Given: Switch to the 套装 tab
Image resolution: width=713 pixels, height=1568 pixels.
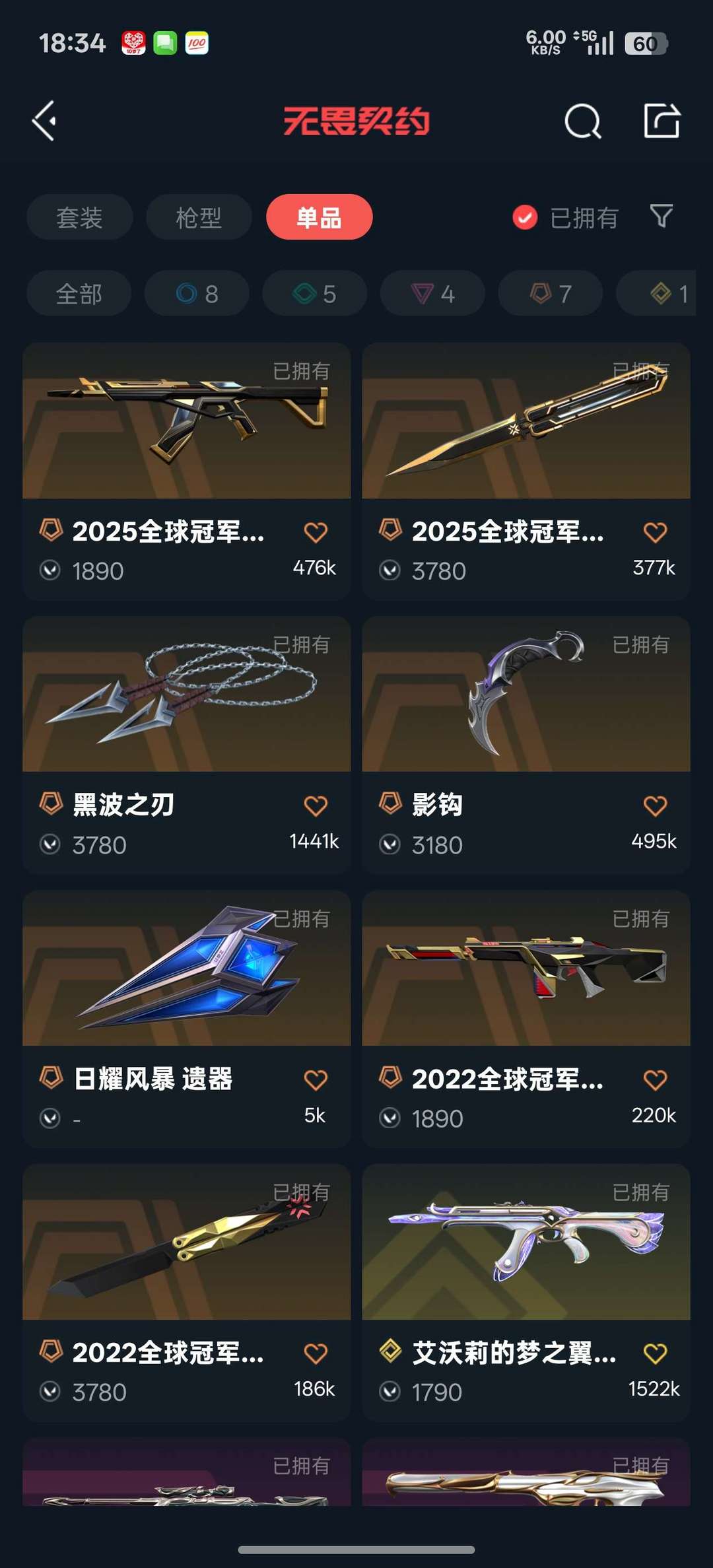Looking at the screenshot, I should tap(79, 217).
